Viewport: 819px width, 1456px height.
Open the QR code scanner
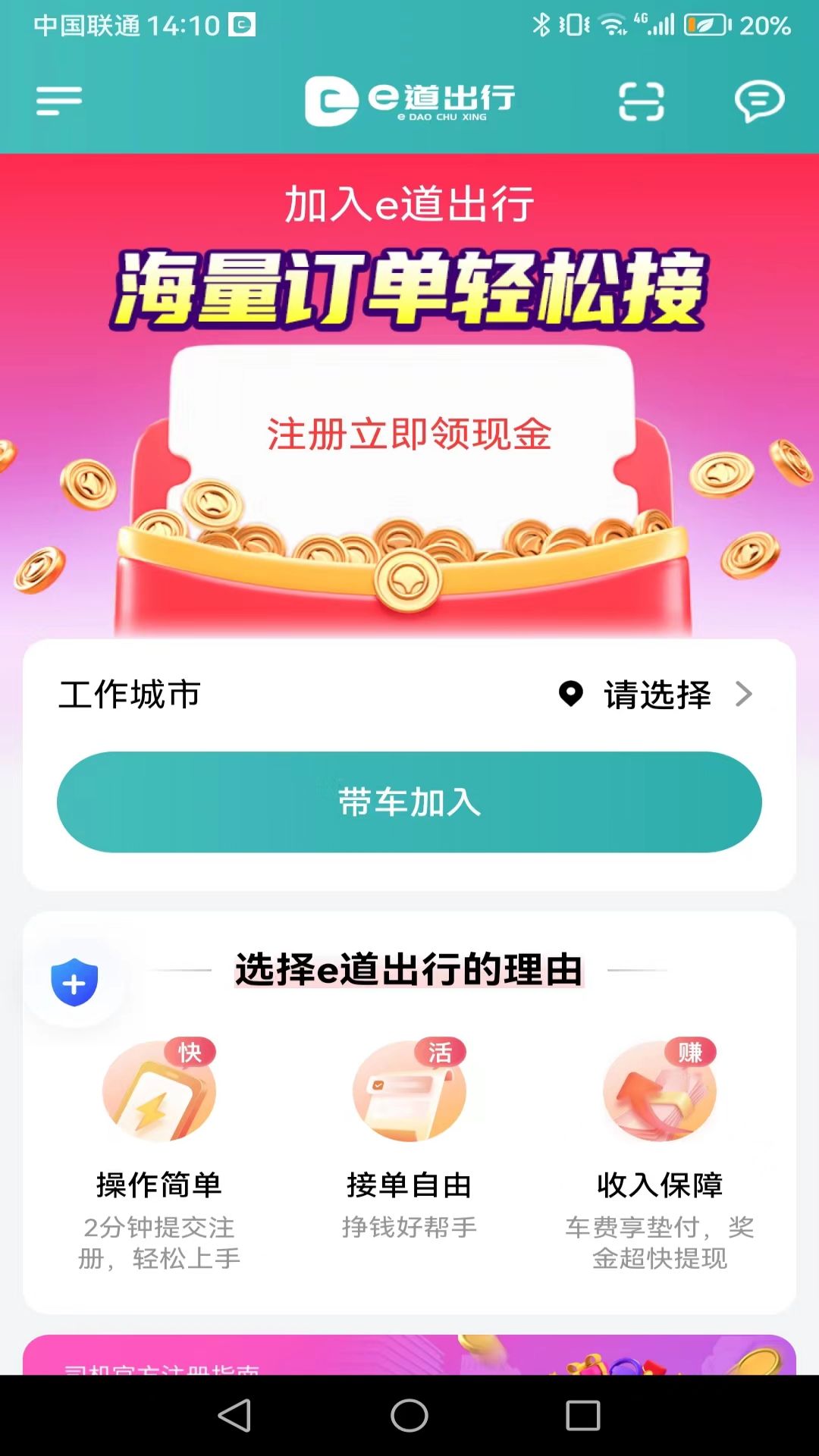click(641, 101)
